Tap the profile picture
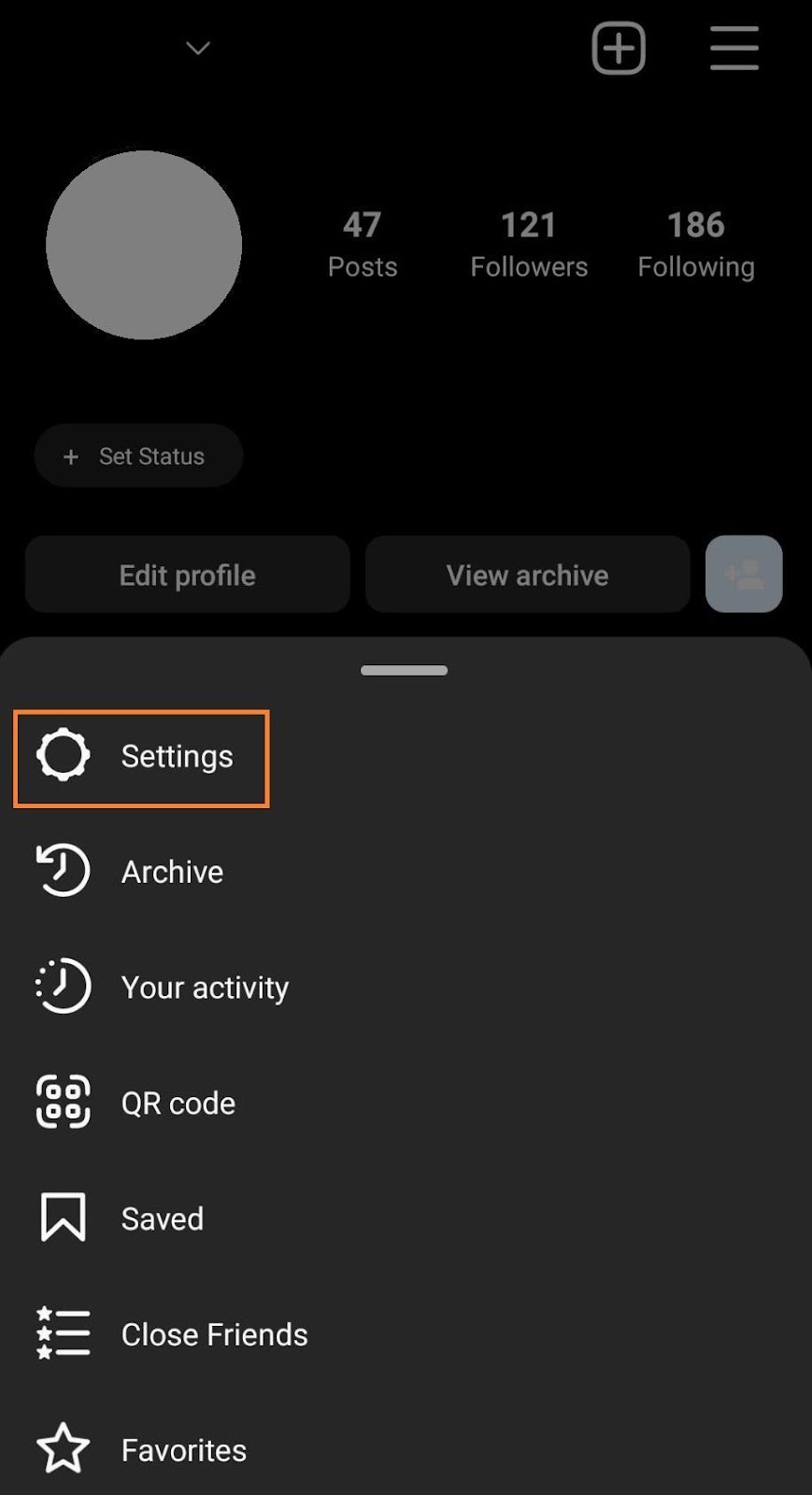The height and width of the screenshot is (1495, 812). click(x=144, y=245)
